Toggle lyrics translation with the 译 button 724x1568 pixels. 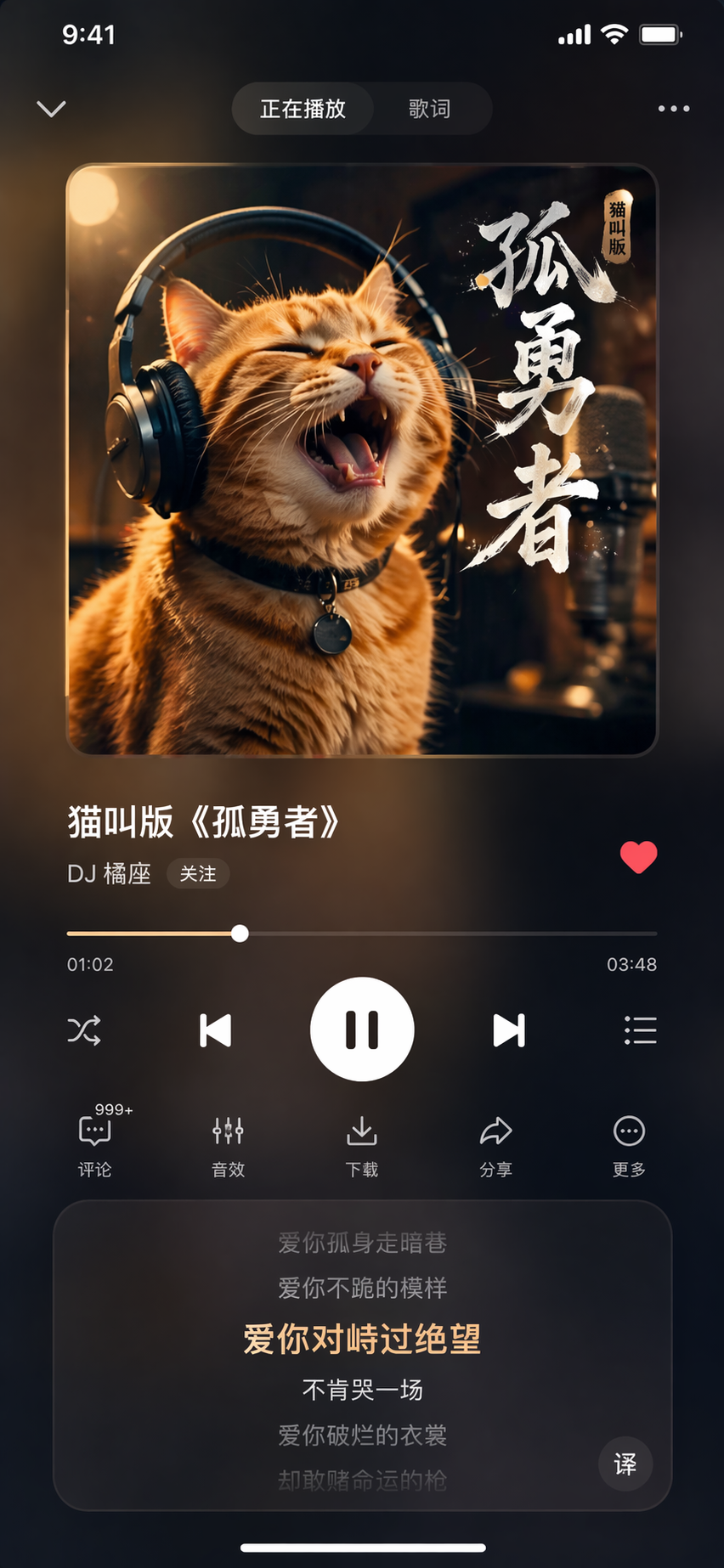pos(625,1464)
